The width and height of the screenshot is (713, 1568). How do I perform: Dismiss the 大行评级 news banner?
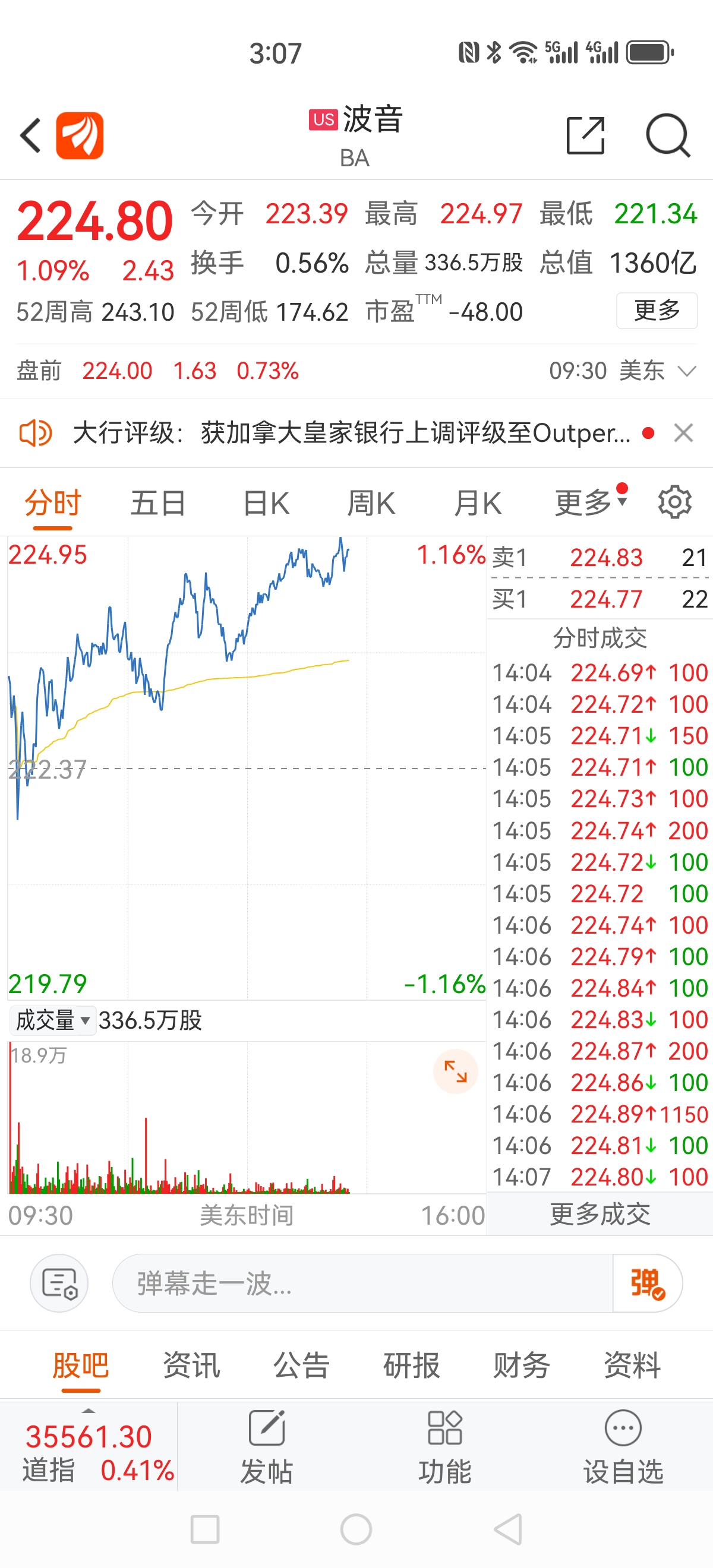click(x=684, y=433)
